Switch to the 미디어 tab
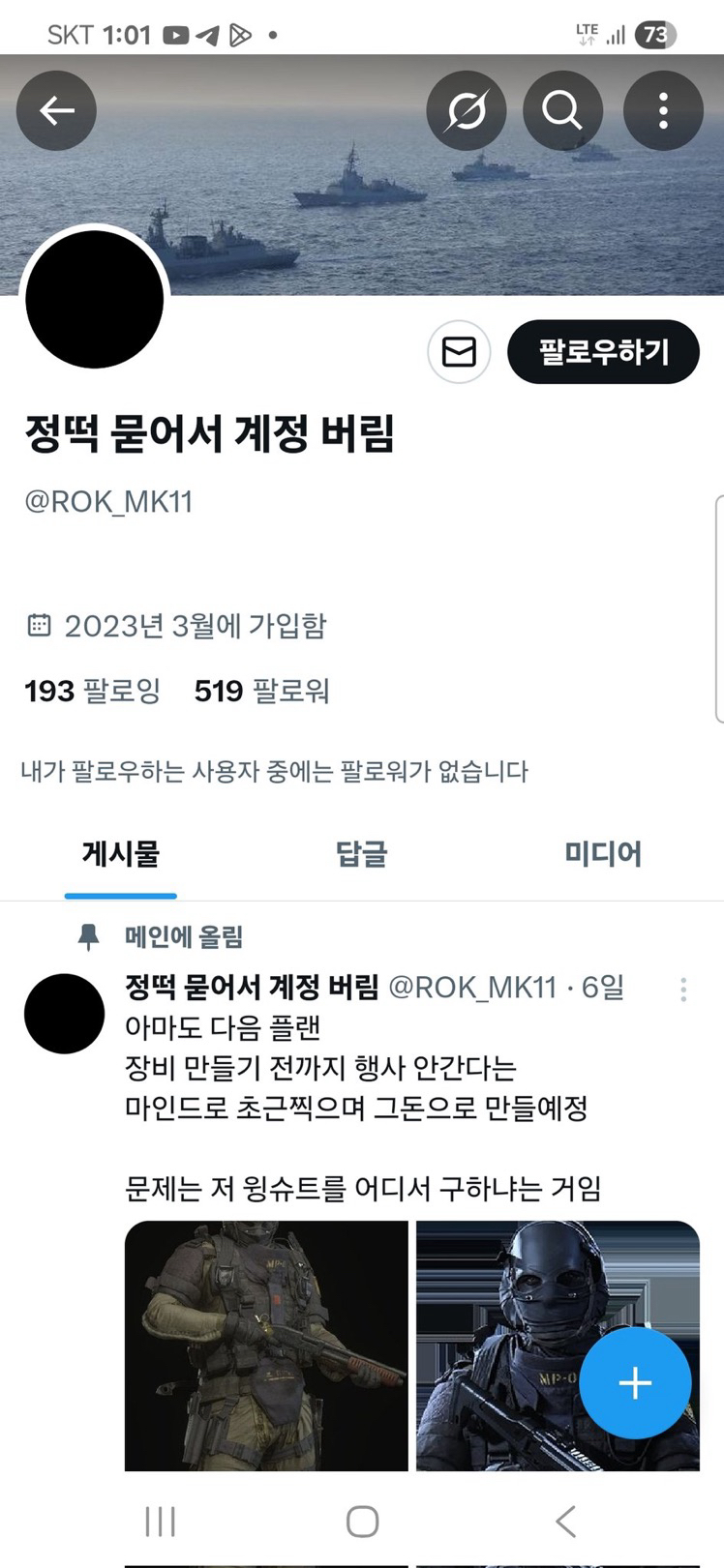Screen dimensions: 724x1568 [602, 854]
